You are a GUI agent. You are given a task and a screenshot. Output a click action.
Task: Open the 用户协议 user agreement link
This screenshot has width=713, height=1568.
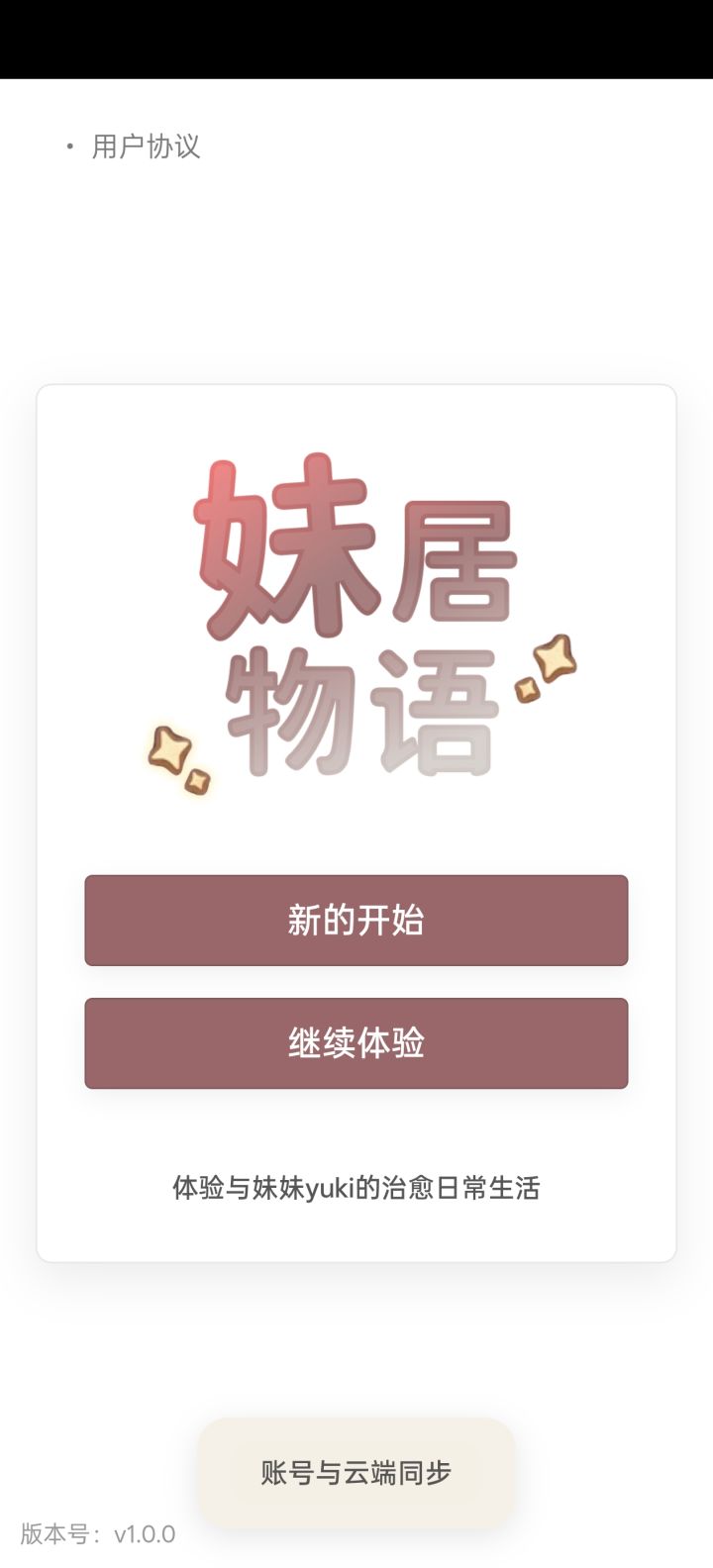[145, 147]
